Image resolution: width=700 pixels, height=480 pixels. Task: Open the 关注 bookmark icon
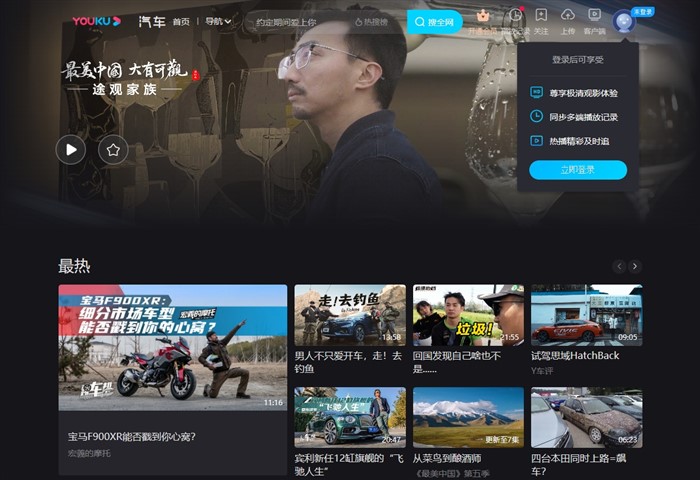541,16
